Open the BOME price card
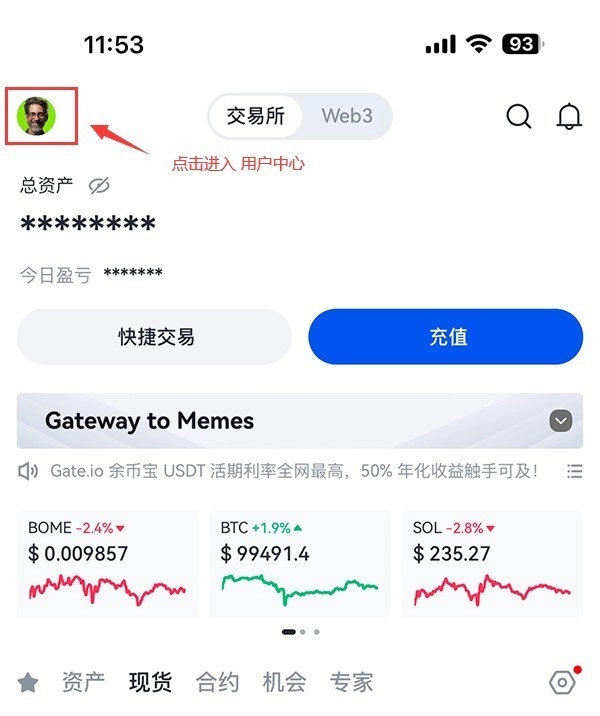The height and width of the screenshot is (716, 600). click(x=107, y=564)
